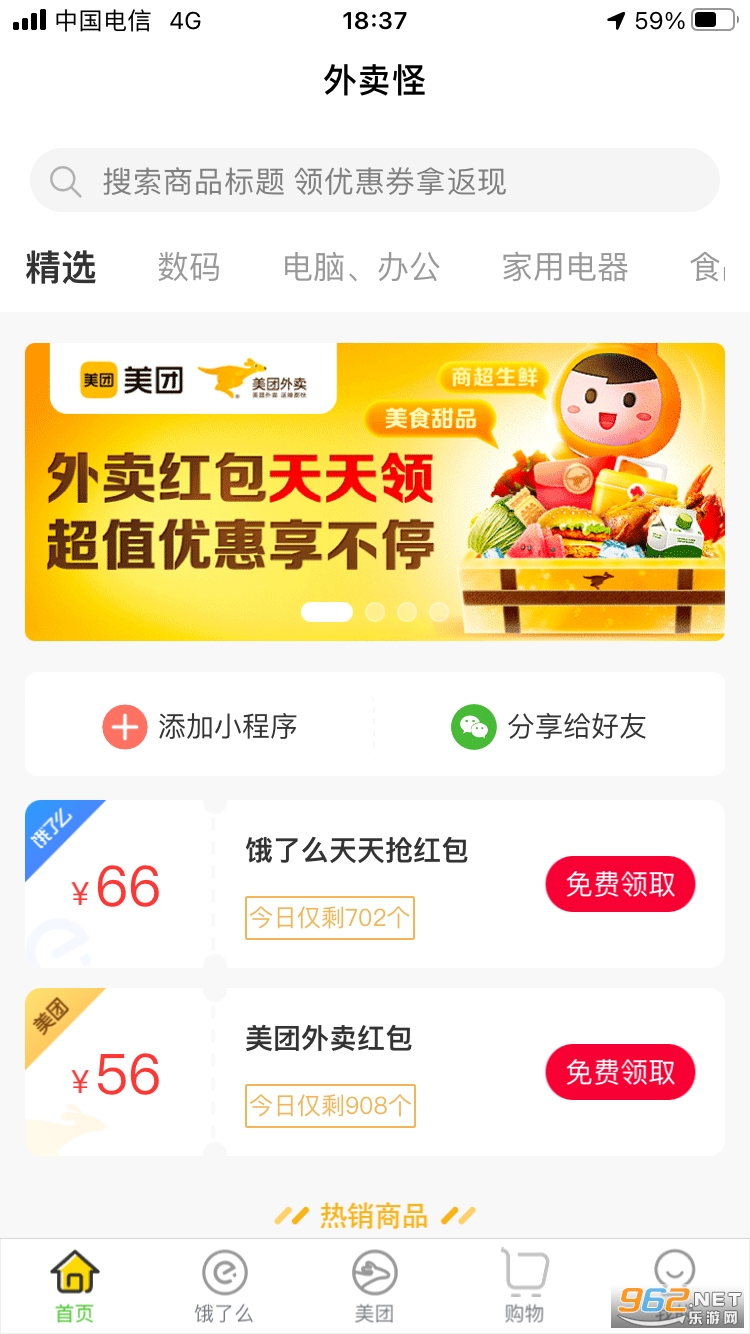Tap 添加小程序 button
750x1334 pixels.
click(200, 726)
